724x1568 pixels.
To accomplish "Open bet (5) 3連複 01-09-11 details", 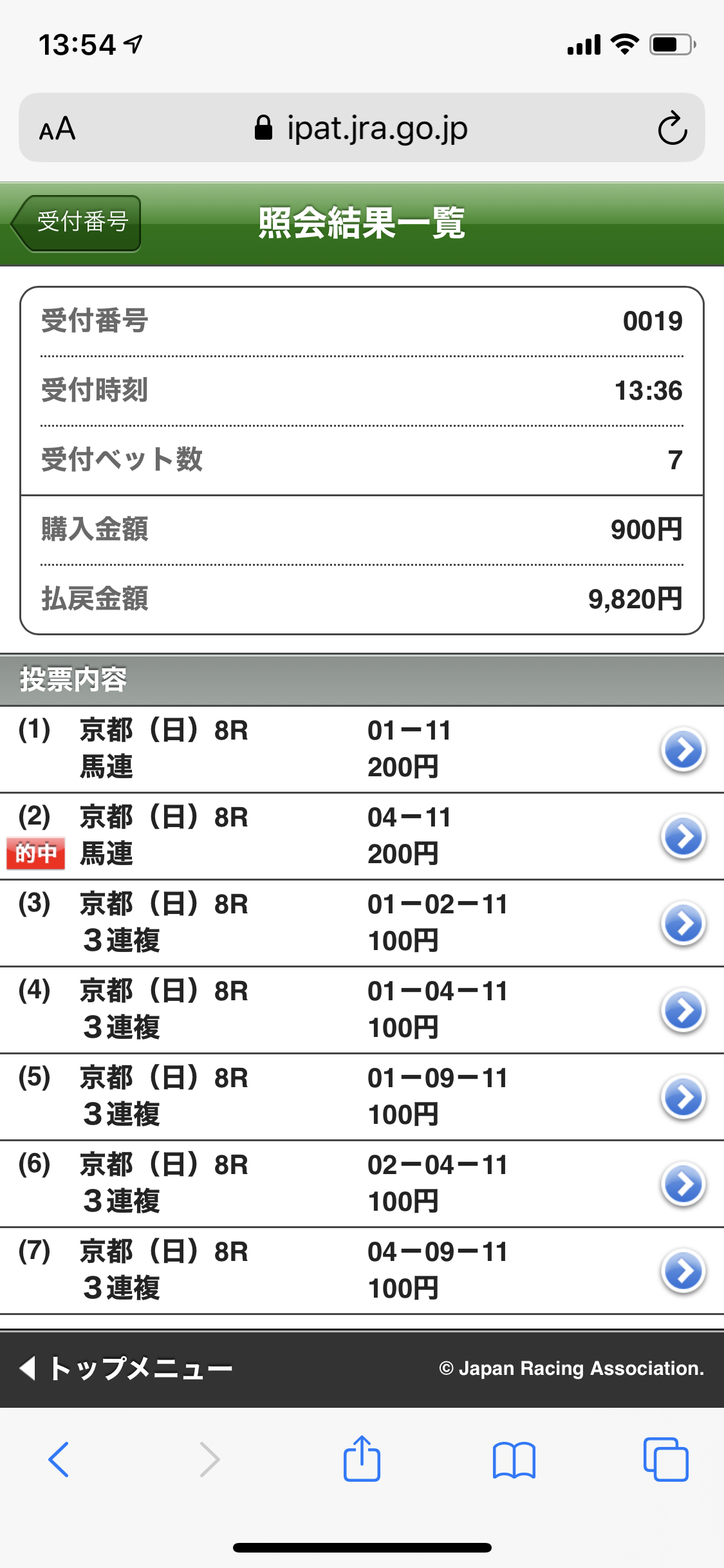I will click(683, 1097).
